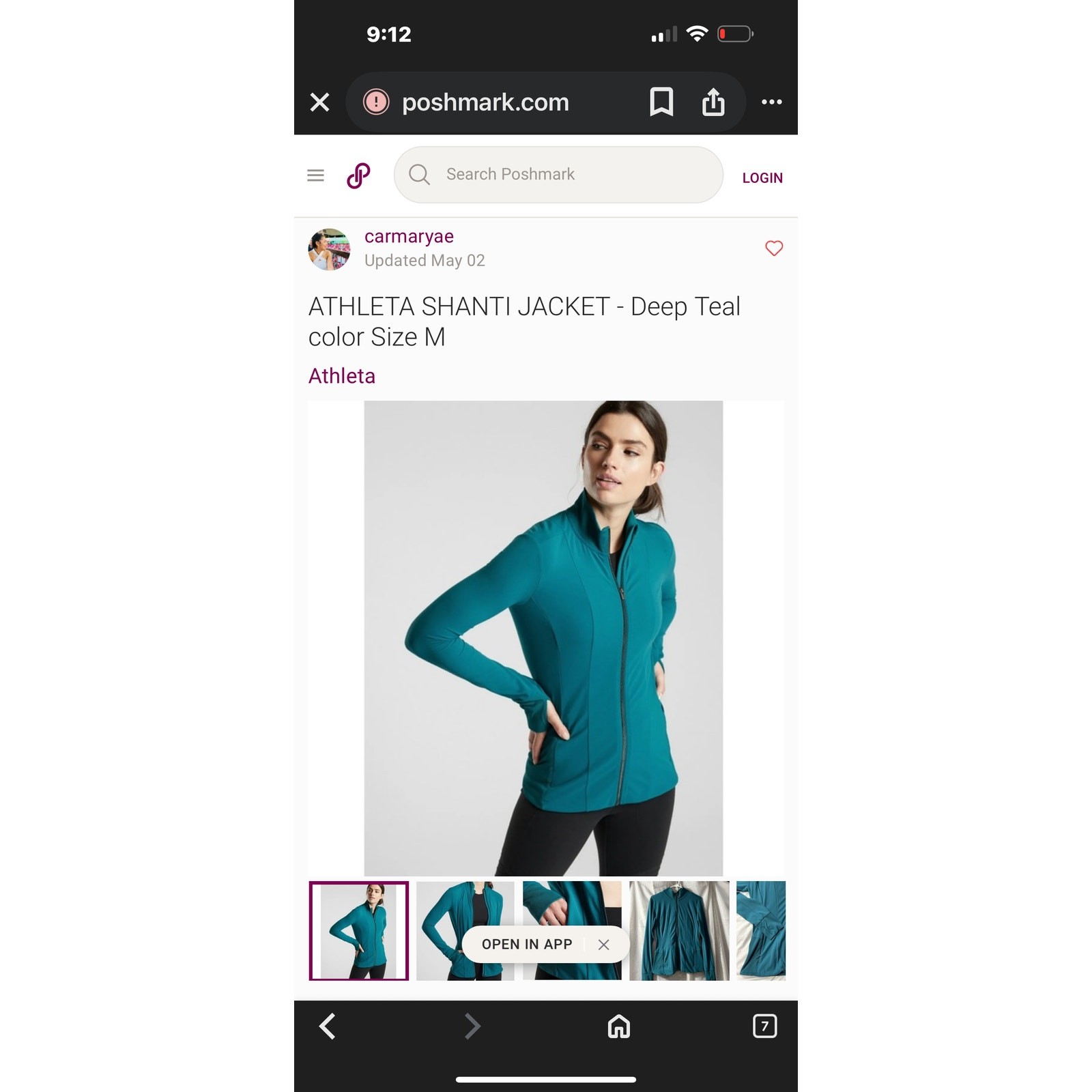Dismiss the OPEN IN APP banner
1092x1092 pixels.
603,945
